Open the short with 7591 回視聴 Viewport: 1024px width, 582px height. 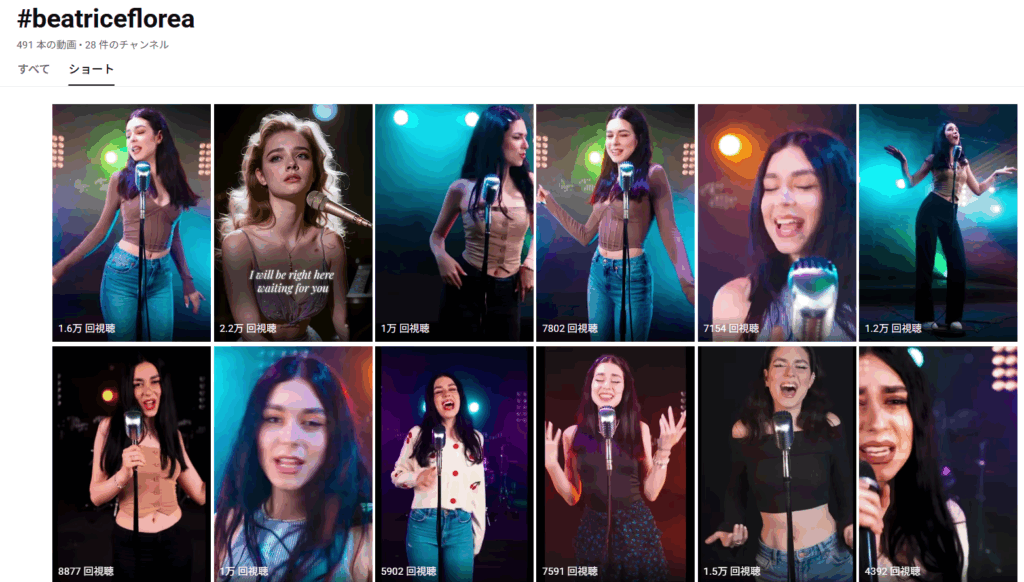click(615, 464)
